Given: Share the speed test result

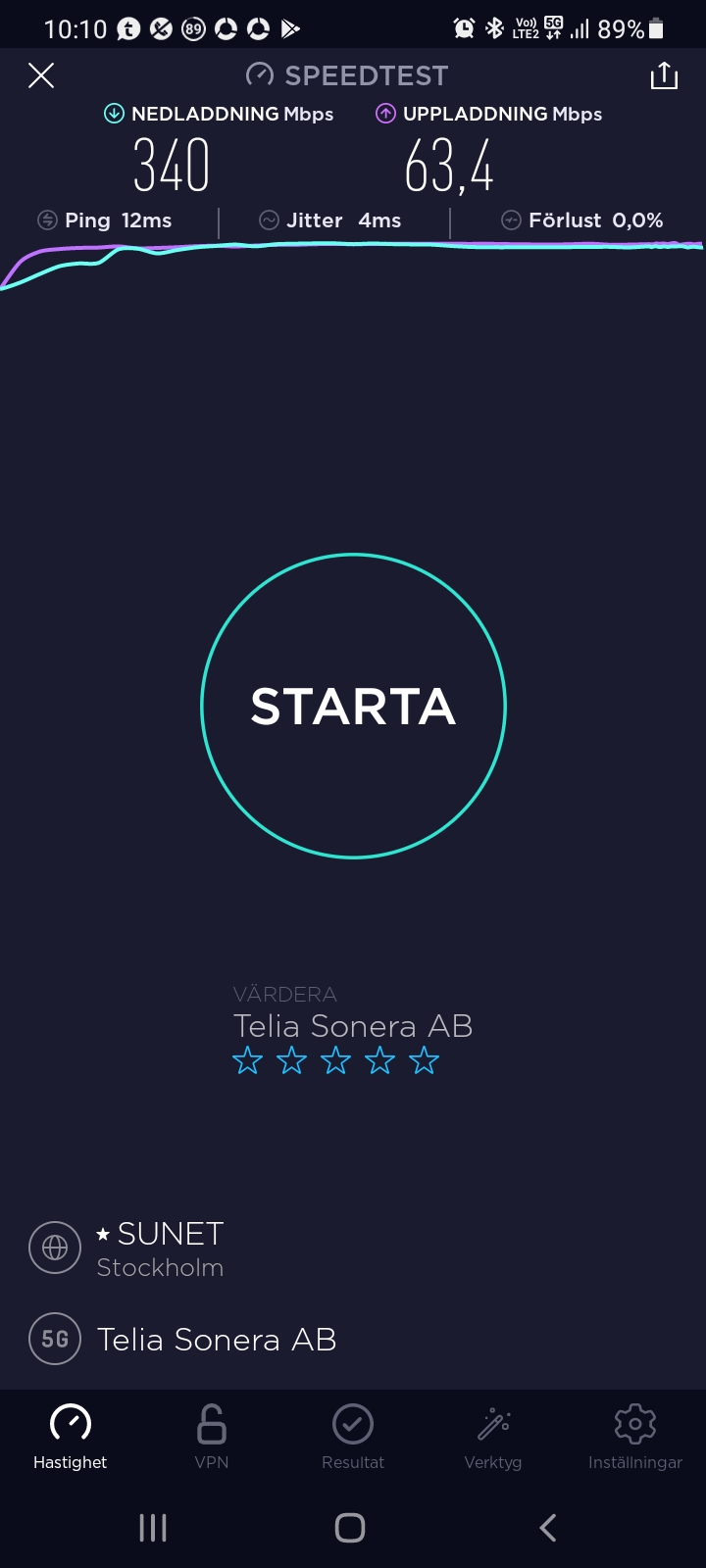Looking at the screenshot, I should point(664,75).
